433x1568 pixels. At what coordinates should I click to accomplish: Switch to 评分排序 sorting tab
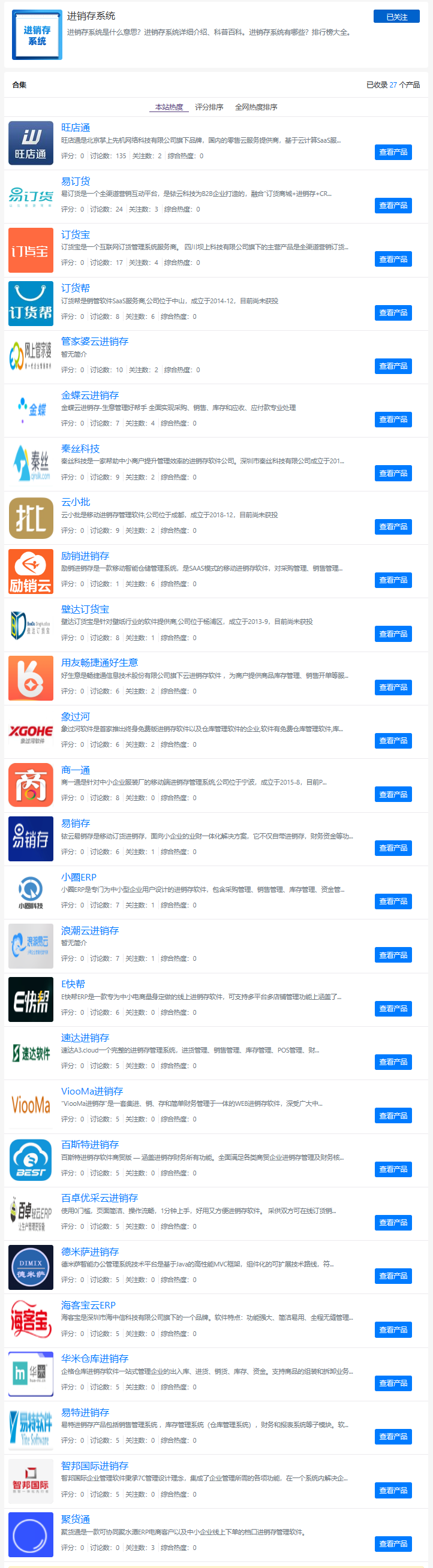click(x=209, y=107)
